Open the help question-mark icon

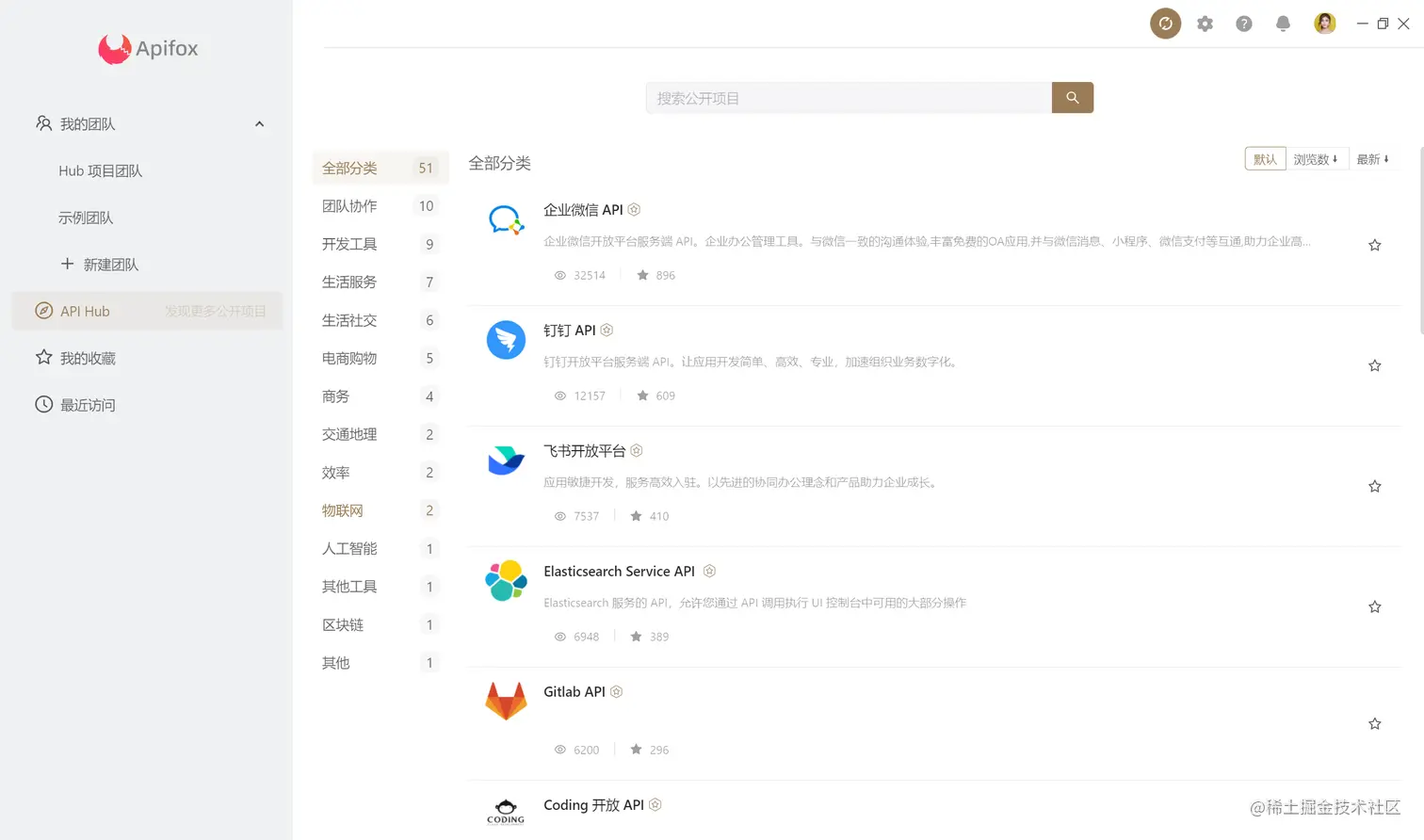click(x=1244, y=24)
